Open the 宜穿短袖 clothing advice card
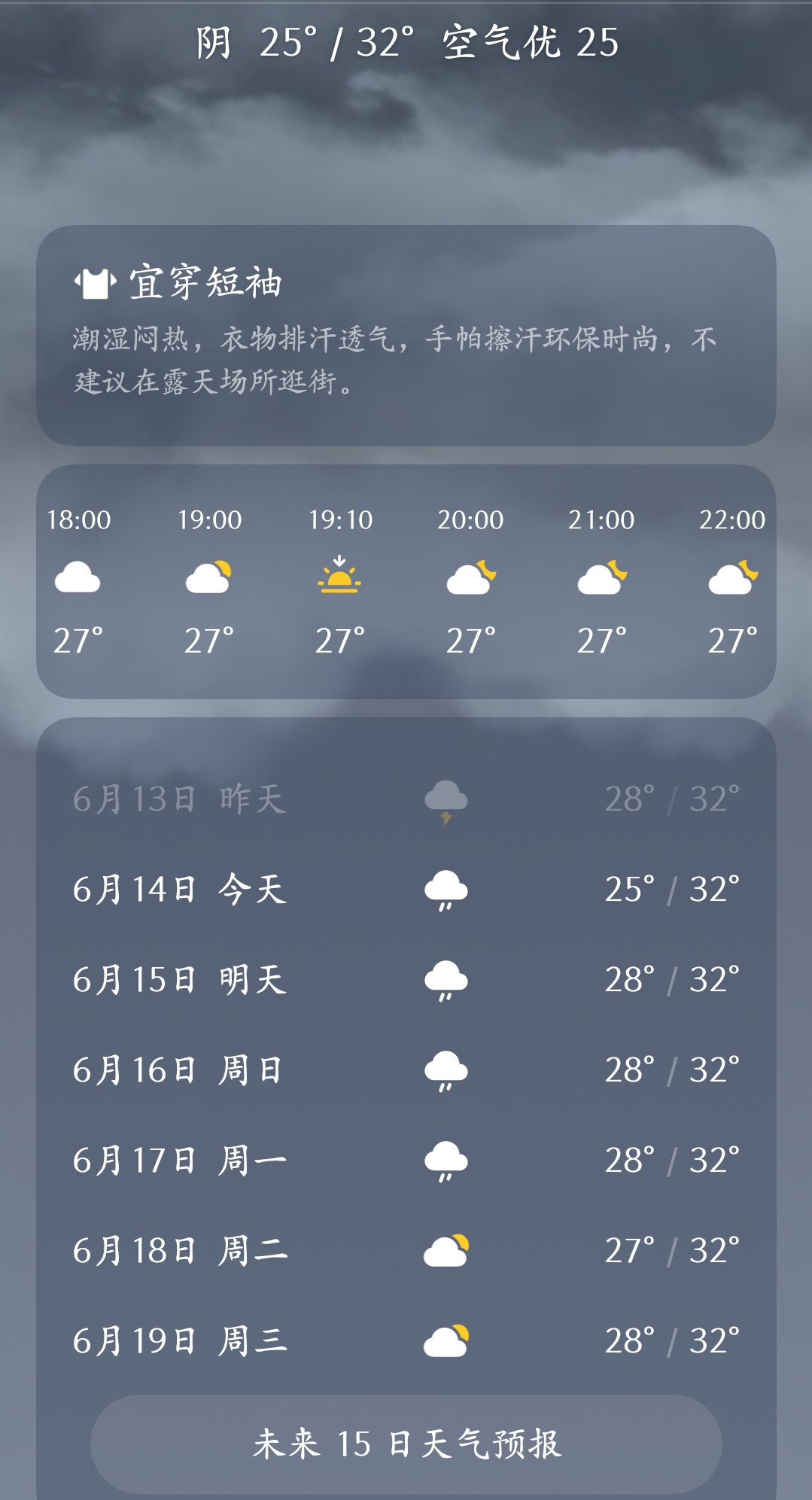The image size is (812, 1500). tap(406, 335)
